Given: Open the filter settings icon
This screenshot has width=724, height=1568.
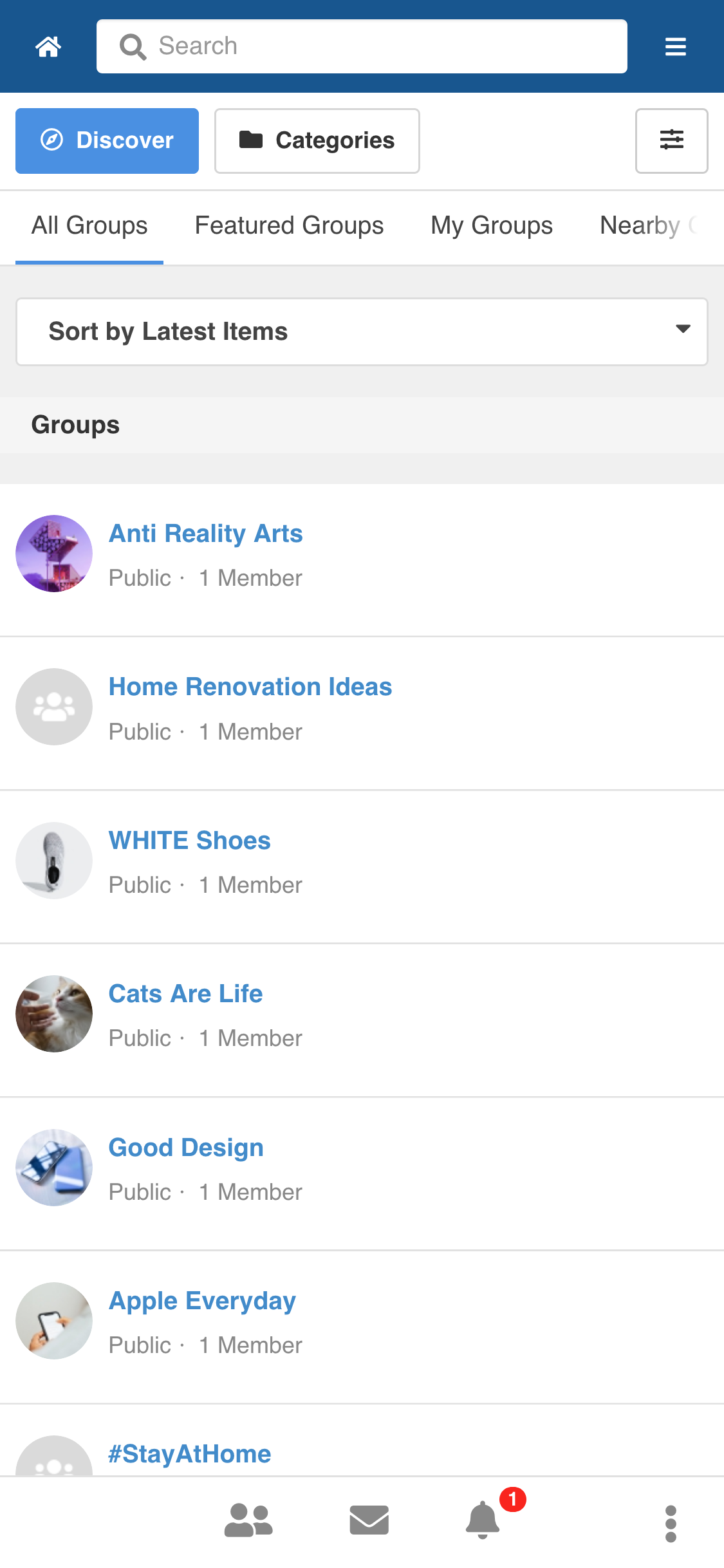Looking at the screenshot, I should tap(671, 140).
